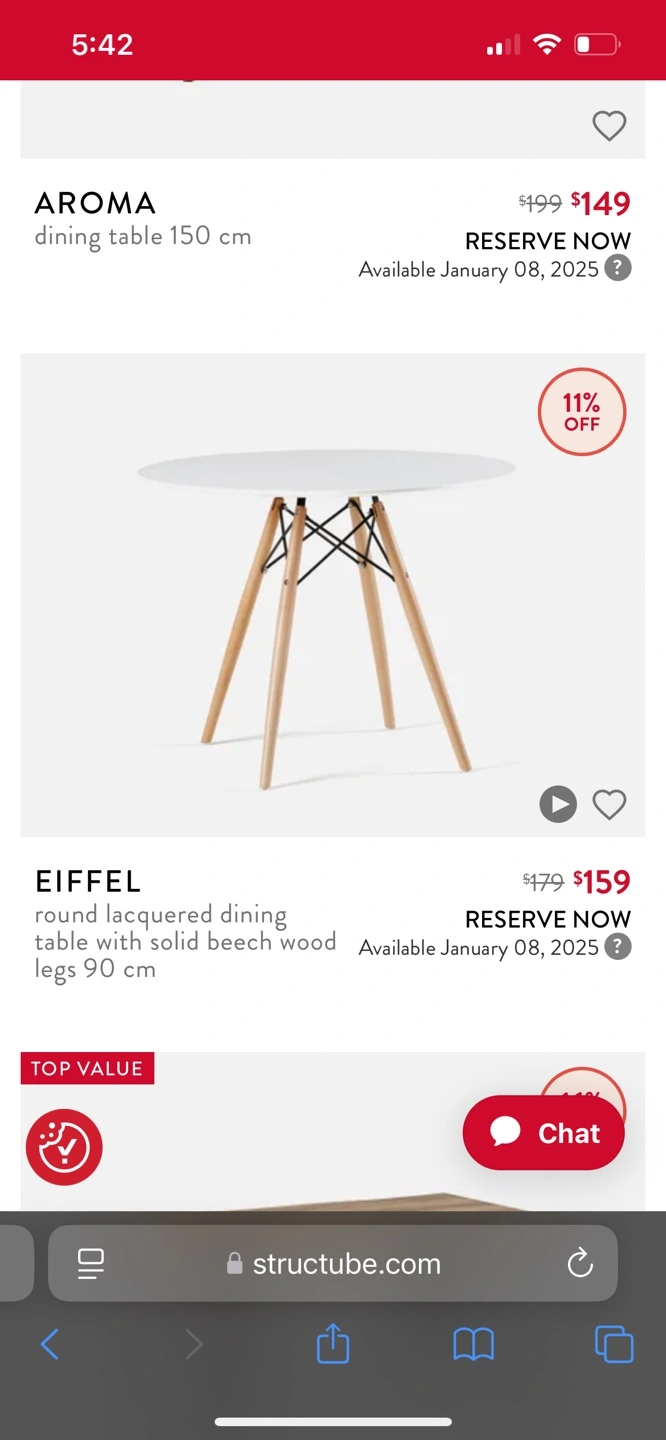
Task: Share this Structube page
Action: click(333, 1344)
